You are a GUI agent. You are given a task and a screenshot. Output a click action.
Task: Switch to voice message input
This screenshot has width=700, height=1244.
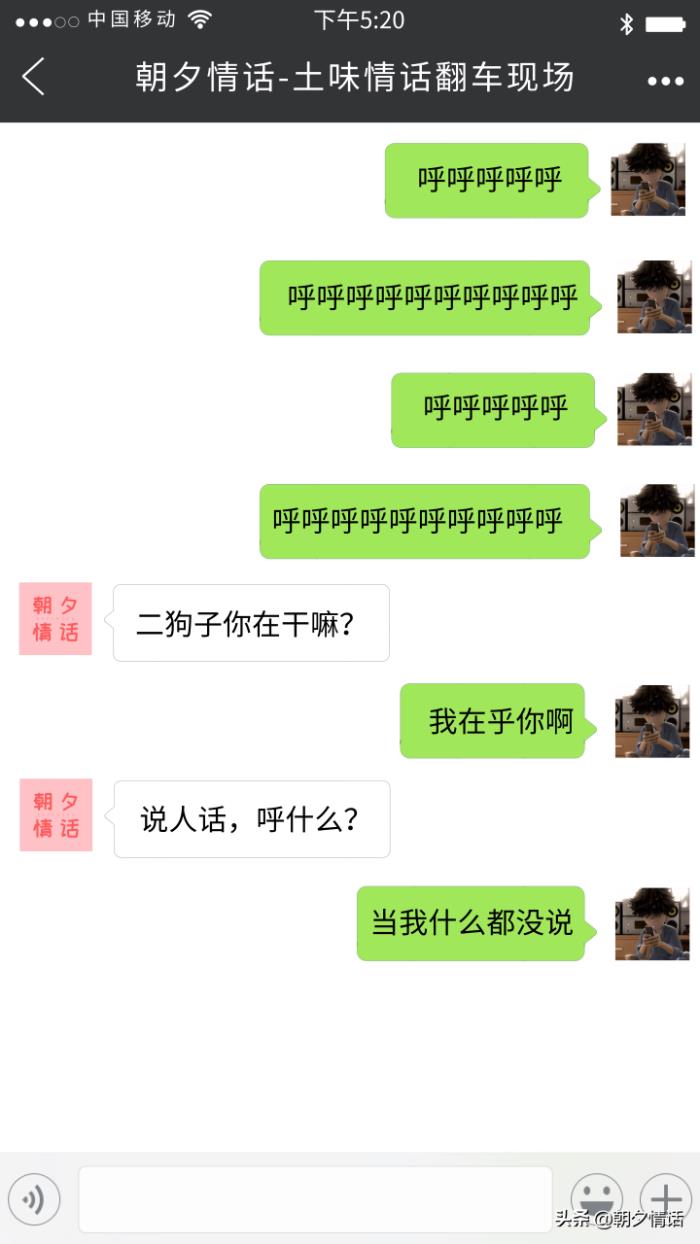(x=34, y=1198)
